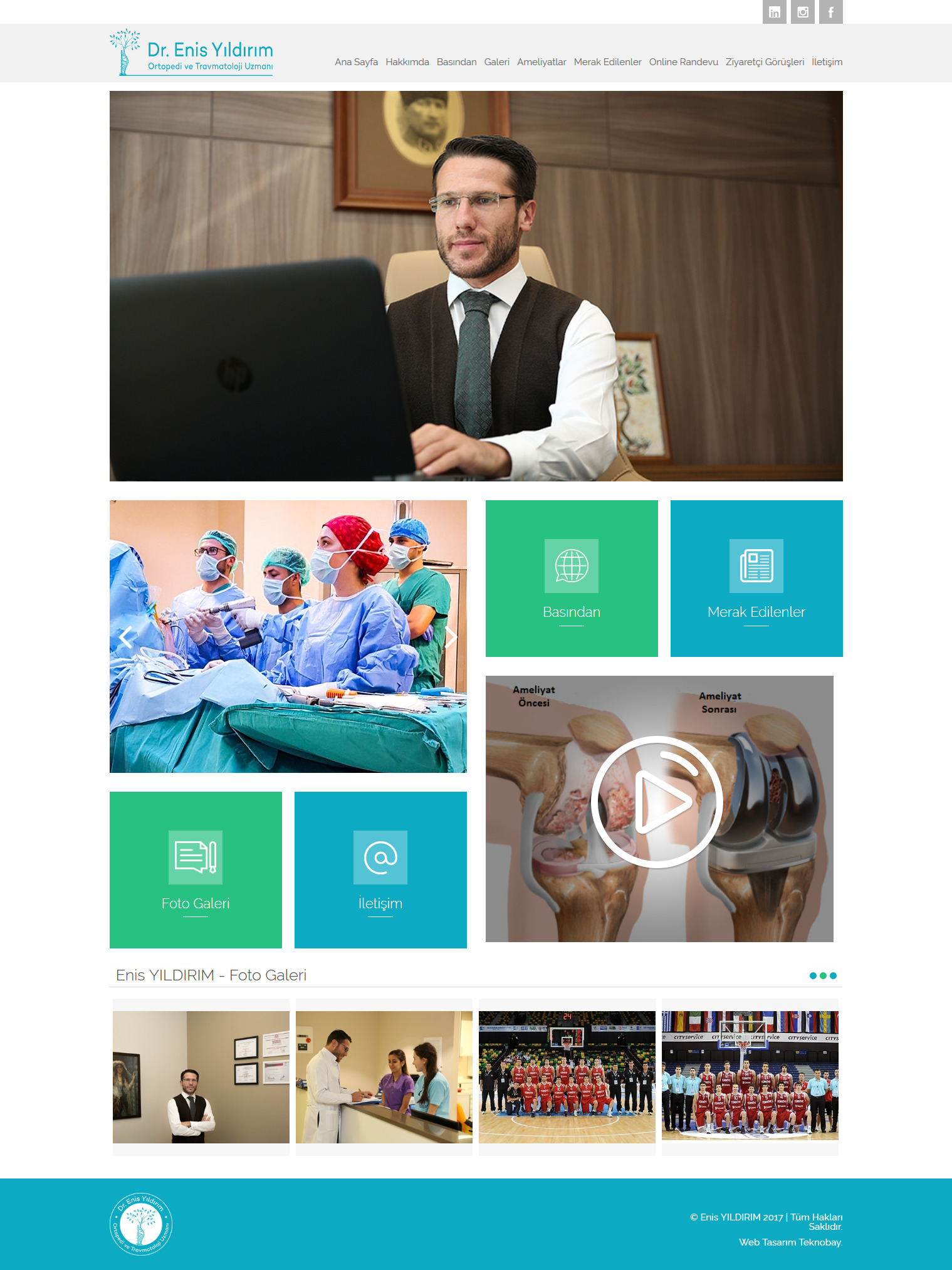Screen dimensions: 952x1270
Task: Open the green Basından tile
Action: point(572,578)
